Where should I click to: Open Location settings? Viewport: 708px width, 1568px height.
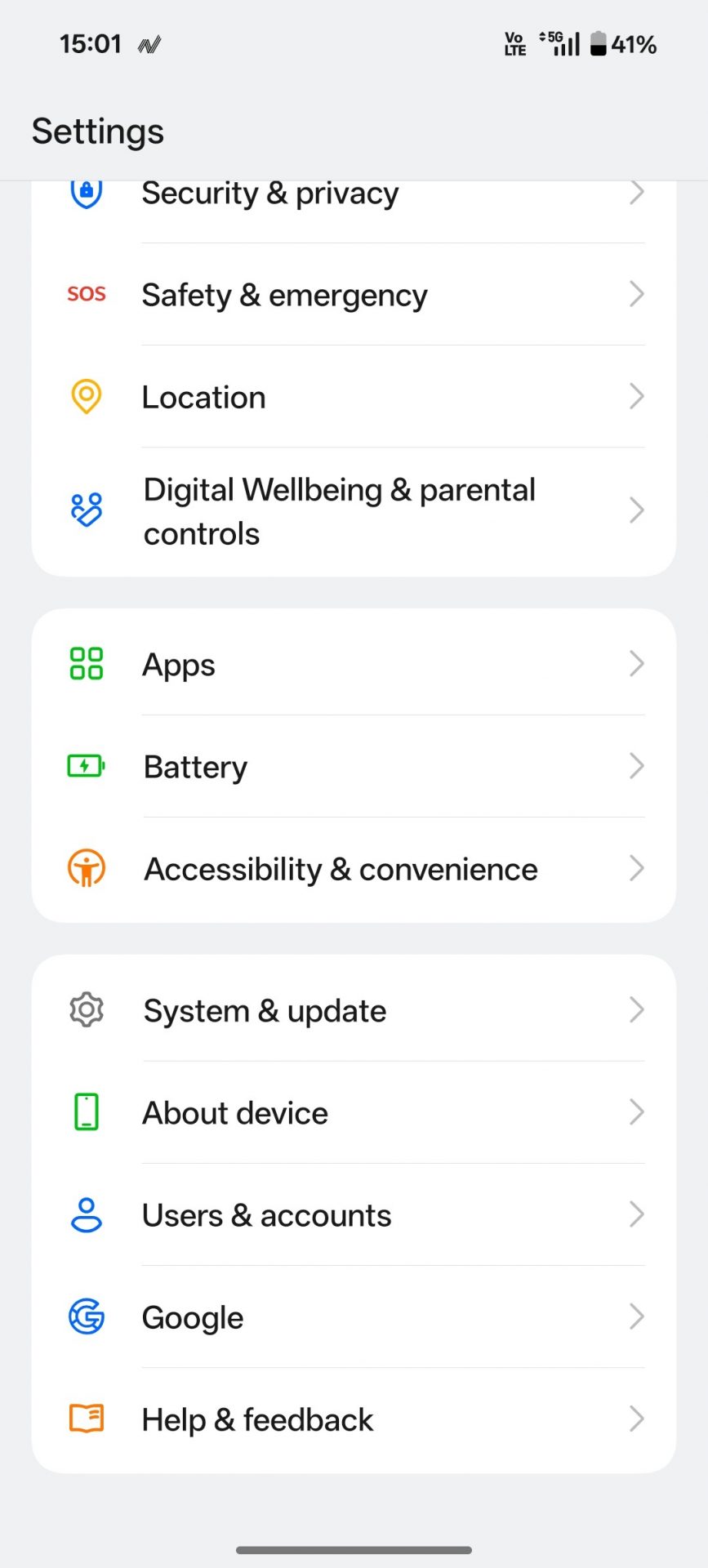tap(204, 397)
